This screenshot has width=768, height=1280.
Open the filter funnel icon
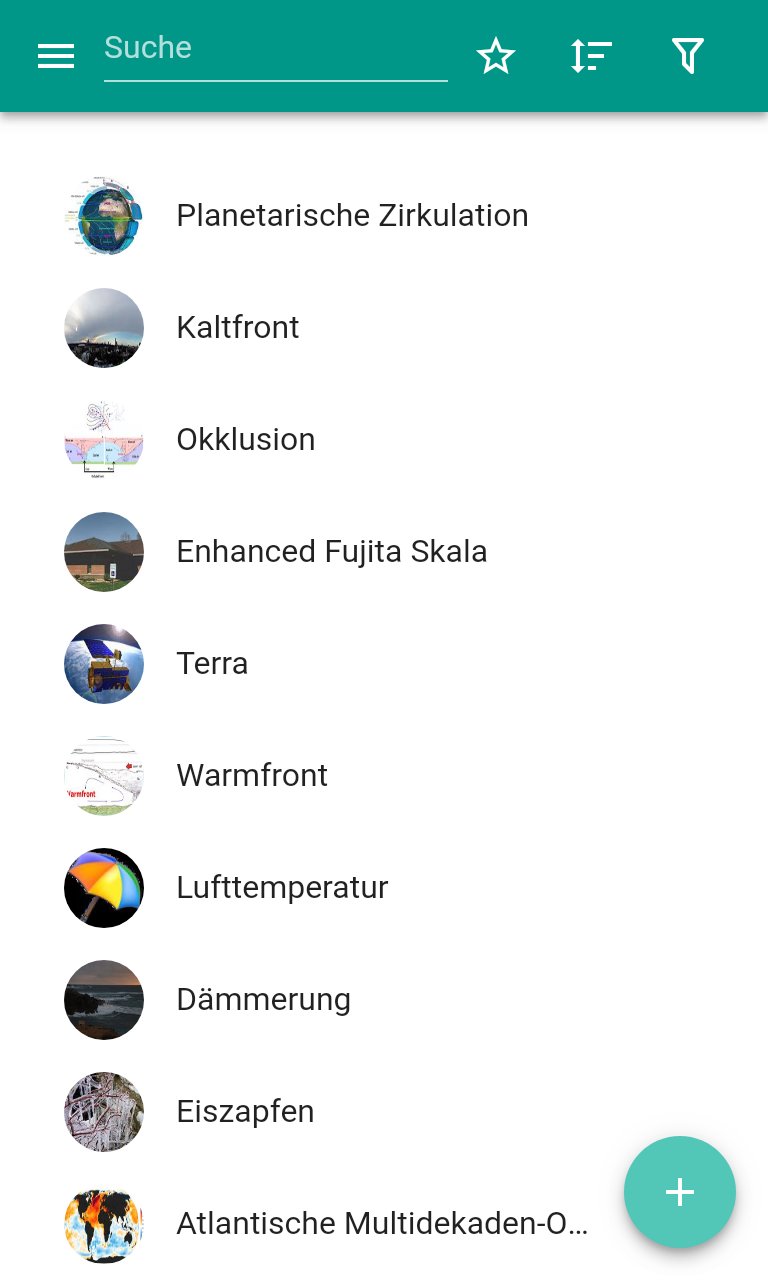(x=688, y=56)
